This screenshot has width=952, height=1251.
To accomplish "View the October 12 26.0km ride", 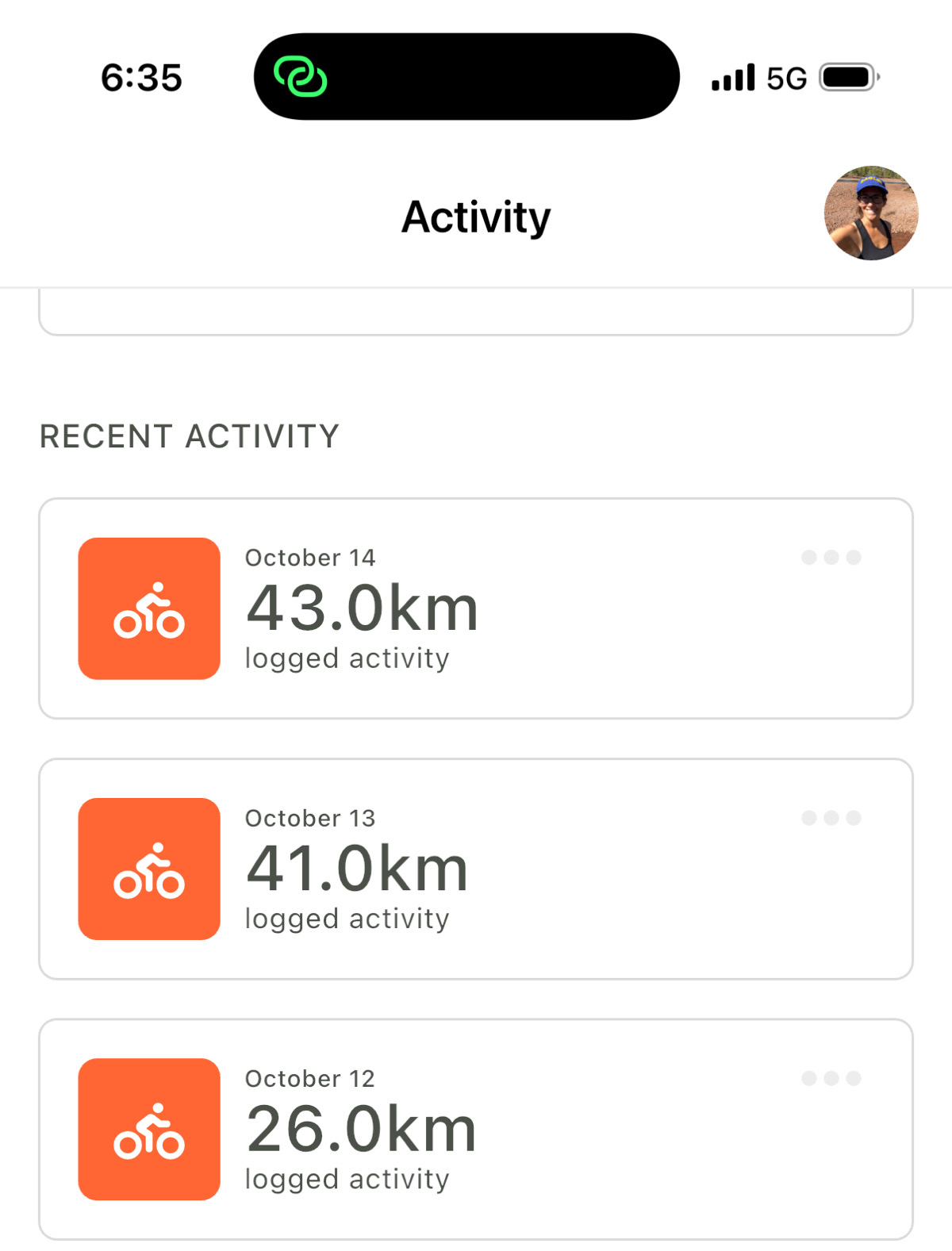I will click(x=361, y=1129).
